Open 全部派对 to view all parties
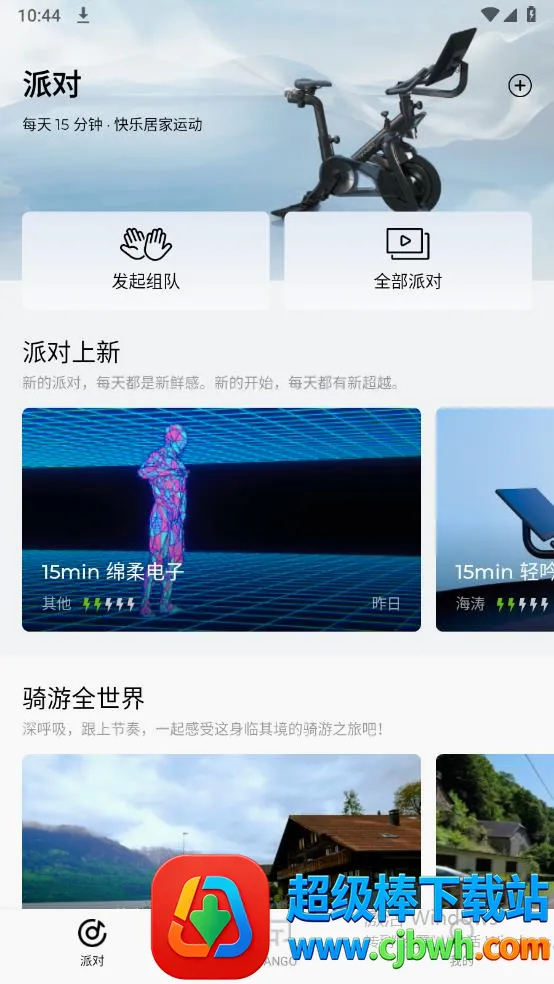Image resolution: width=554 pixels, height=984 pixels. [x=408, y=260]
